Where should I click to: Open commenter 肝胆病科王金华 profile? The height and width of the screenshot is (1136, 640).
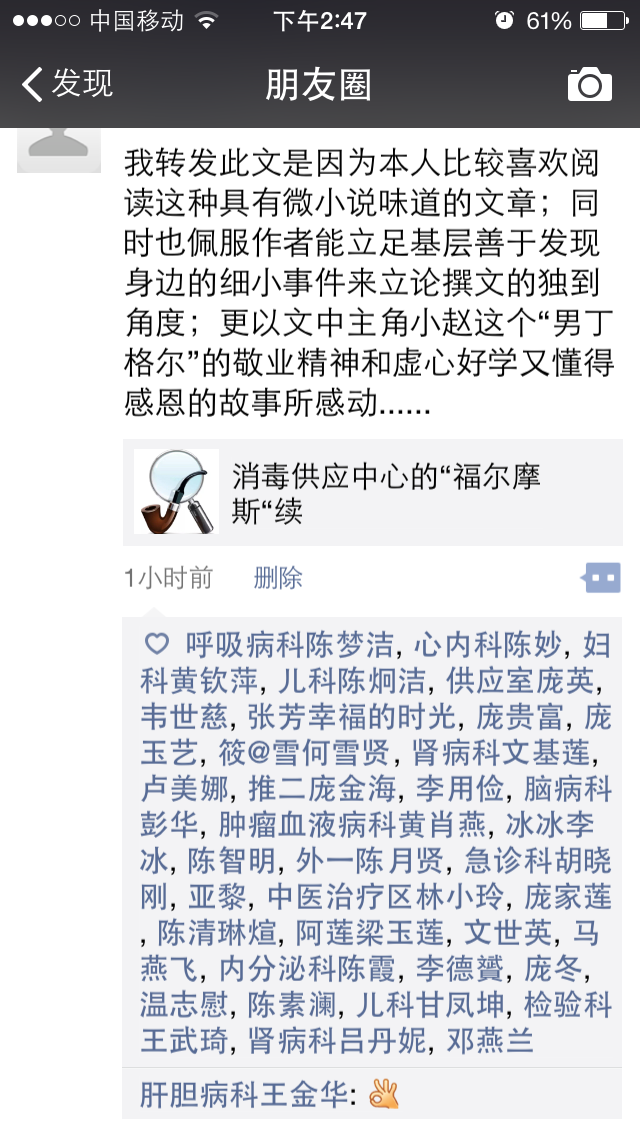[243, 1093]
